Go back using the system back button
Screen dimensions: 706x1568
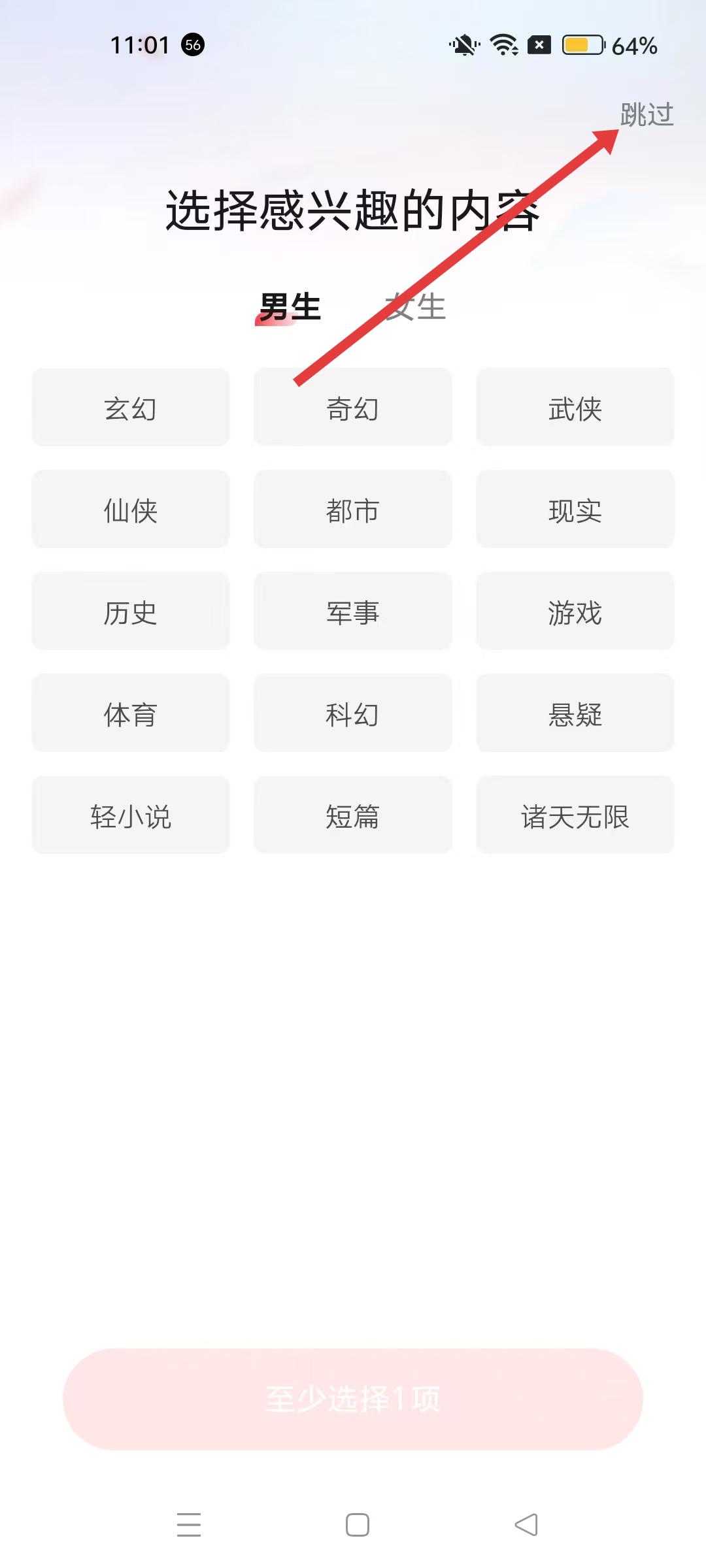[526, 1525]
